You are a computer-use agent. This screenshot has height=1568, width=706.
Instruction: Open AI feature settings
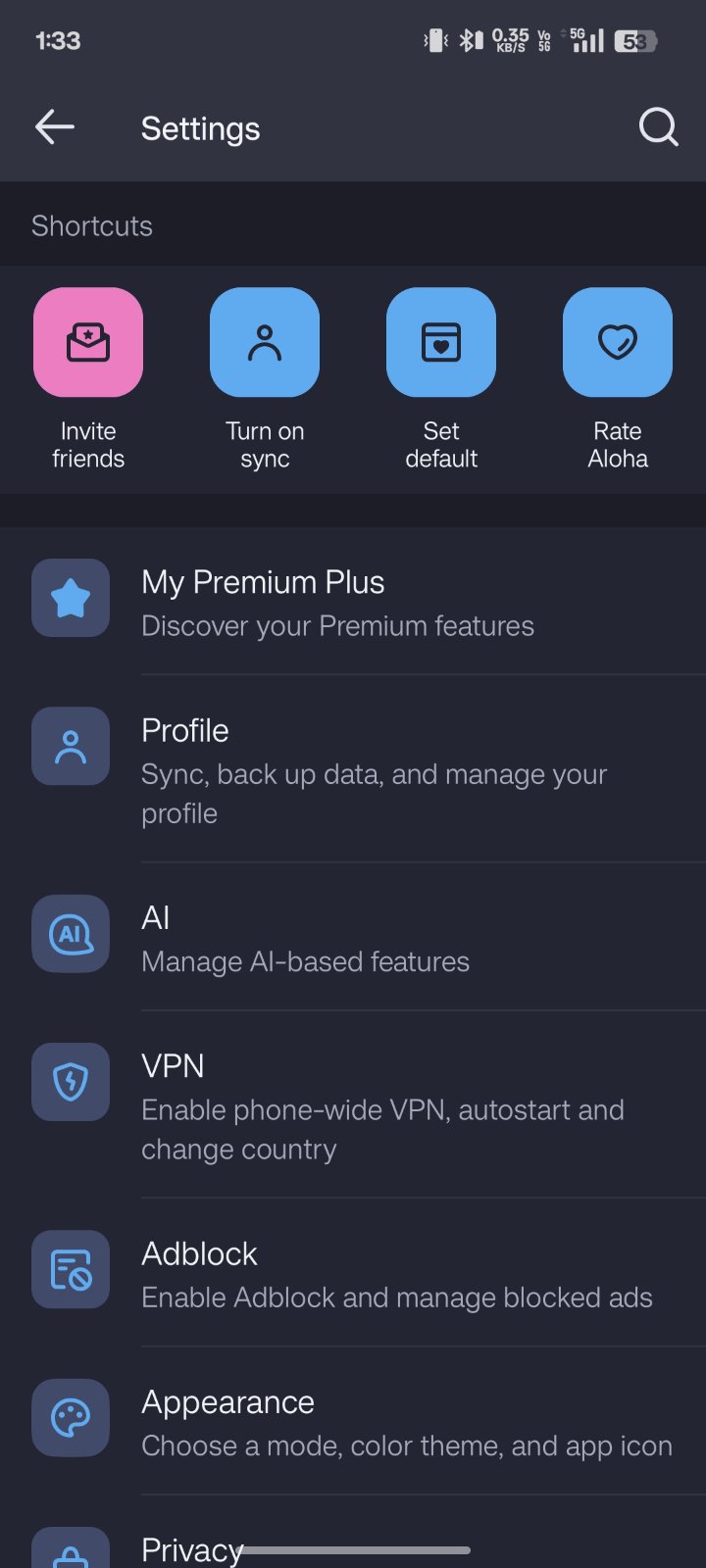(x=353, y=938)
